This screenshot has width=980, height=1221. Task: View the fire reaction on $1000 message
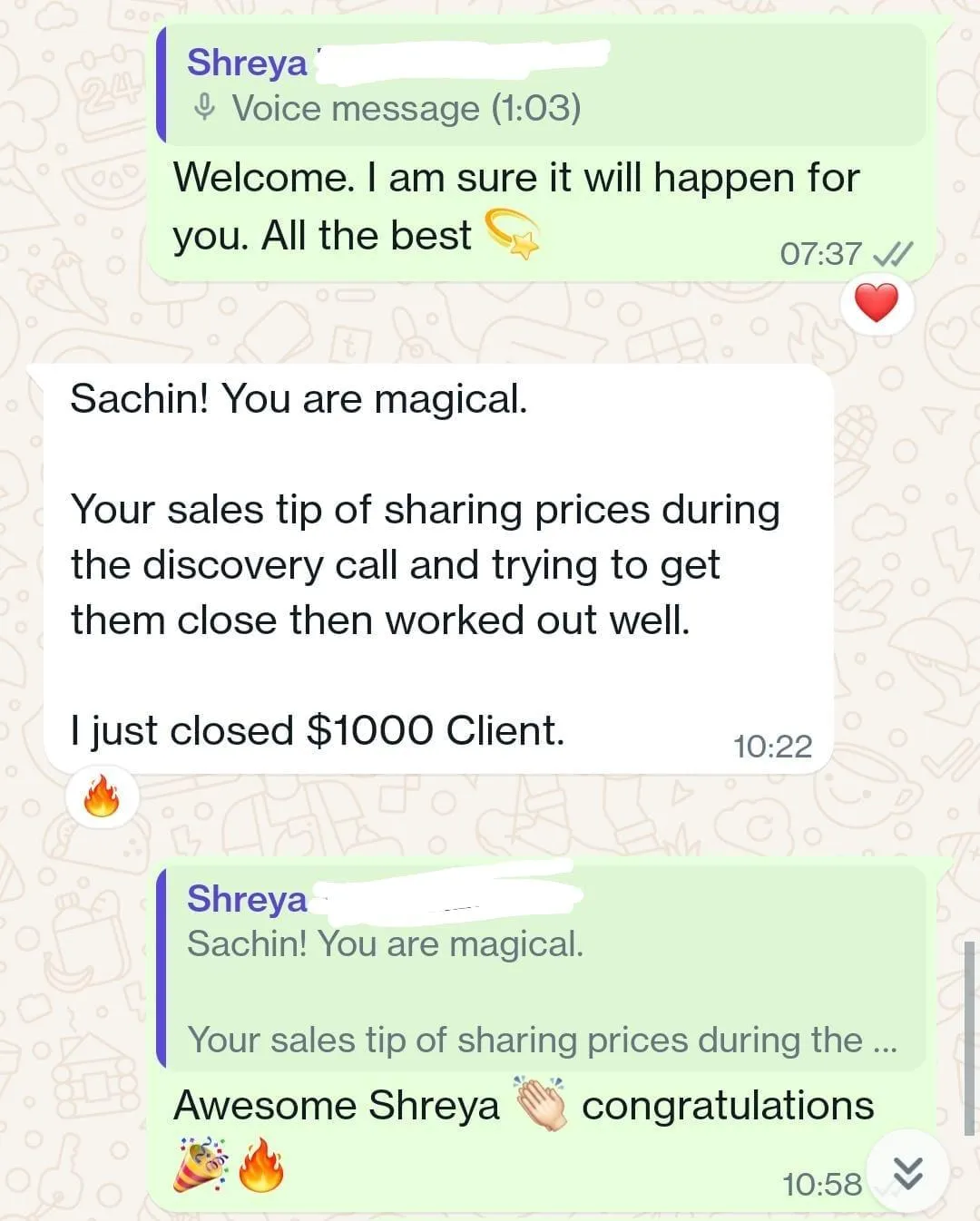tap(102, 797)
